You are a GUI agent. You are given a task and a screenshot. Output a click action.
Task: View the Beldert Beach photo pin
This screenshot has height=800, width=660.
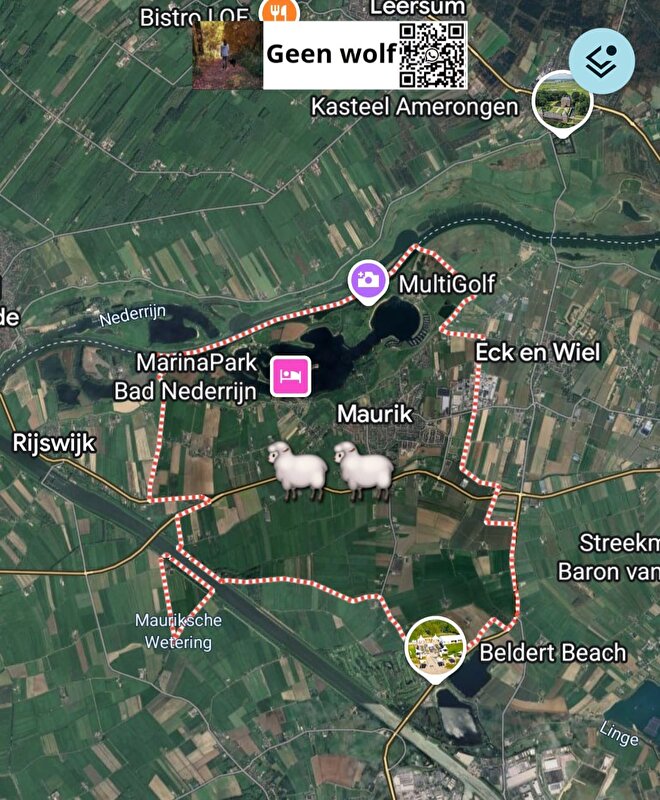[435, 646]
